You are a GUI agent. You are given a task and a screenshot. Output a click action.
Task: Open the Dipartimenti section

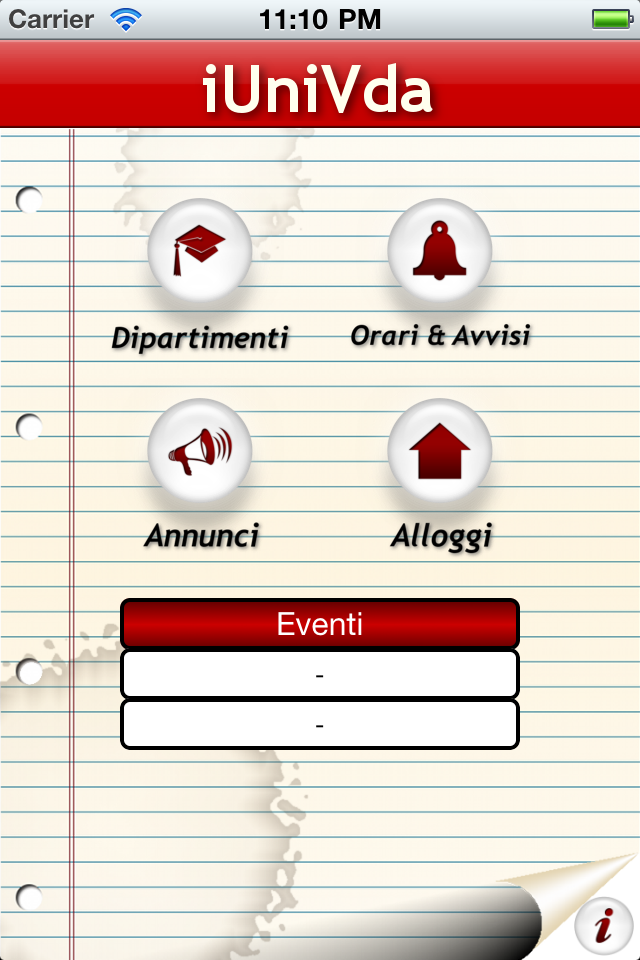coord(199,251)
